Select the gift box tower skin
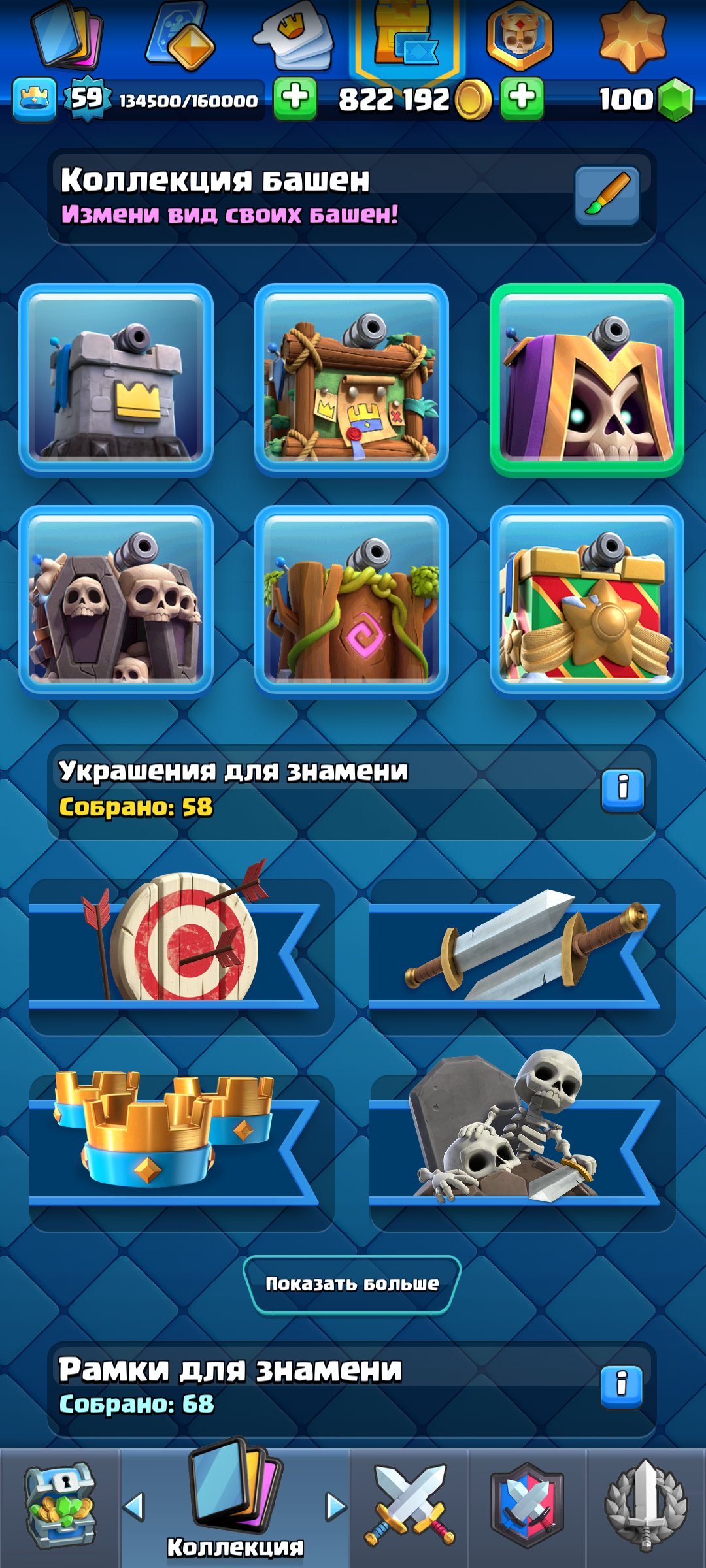Image resolution: width=706 pixels, height=1568 pixels. click(x=586, y=601)
